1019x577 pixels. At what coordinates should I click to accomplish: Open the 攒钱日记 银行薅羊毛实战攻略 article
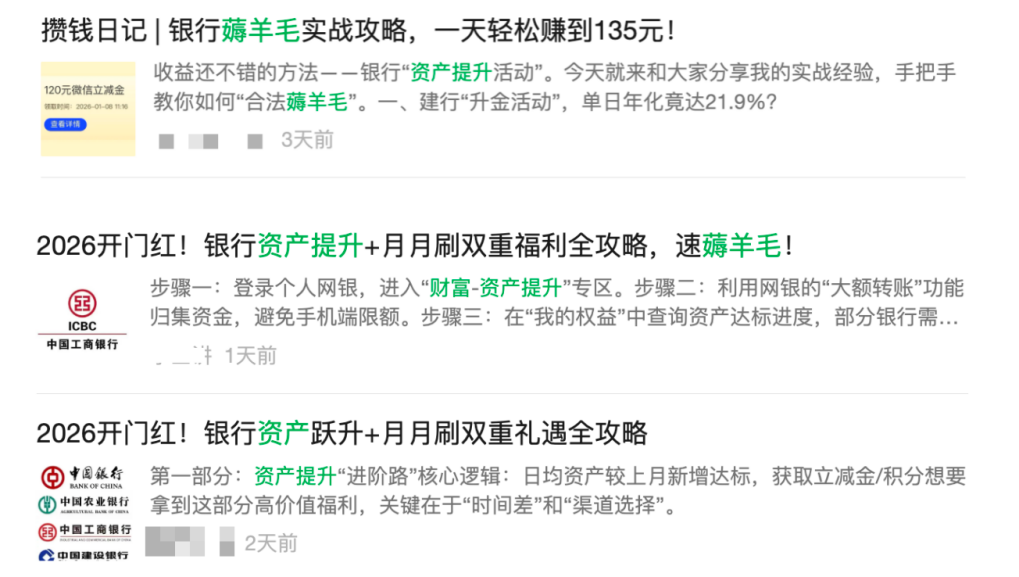pos(358,31)
